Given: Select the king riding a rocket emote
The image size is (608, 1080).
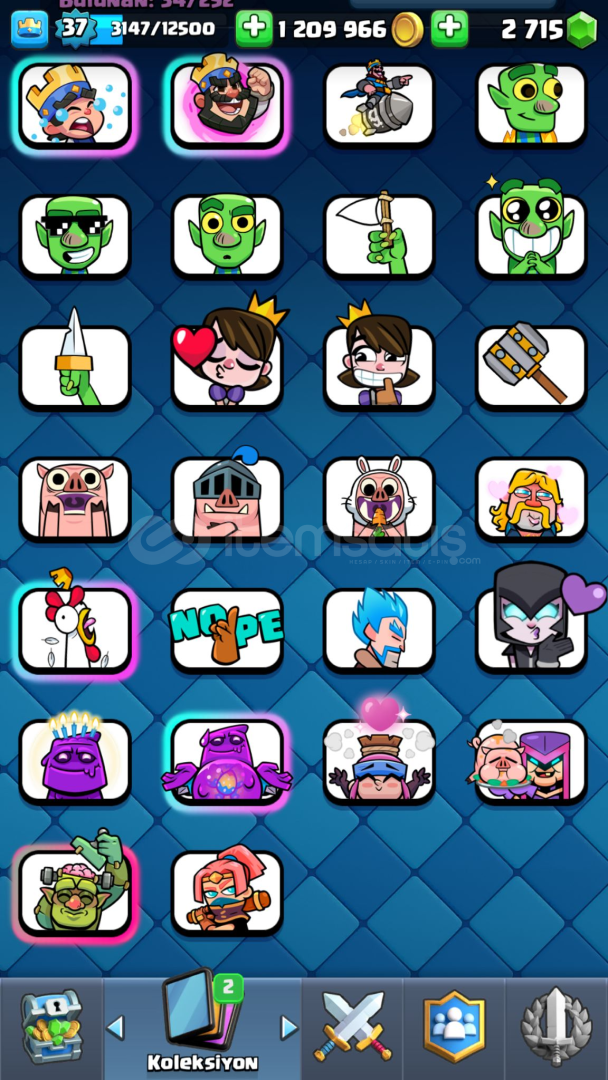Looking at the screenshot, I should 379,105.
